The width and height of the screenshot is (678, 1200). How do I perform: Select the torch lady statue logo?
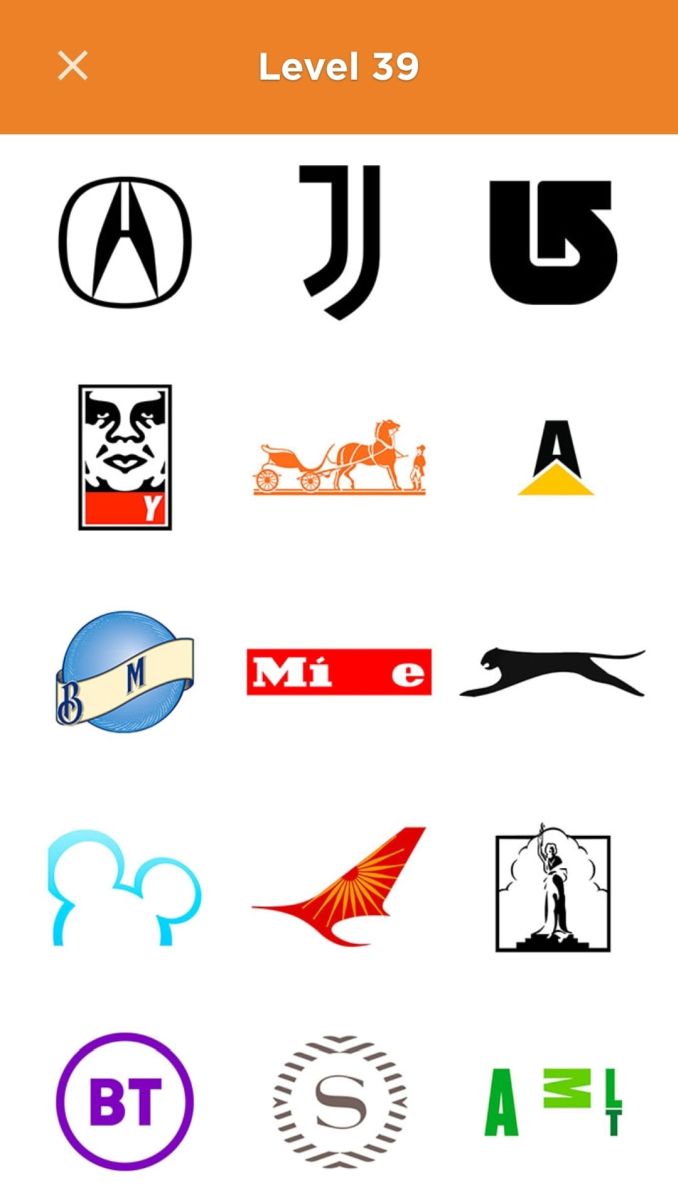click(553, 887)
